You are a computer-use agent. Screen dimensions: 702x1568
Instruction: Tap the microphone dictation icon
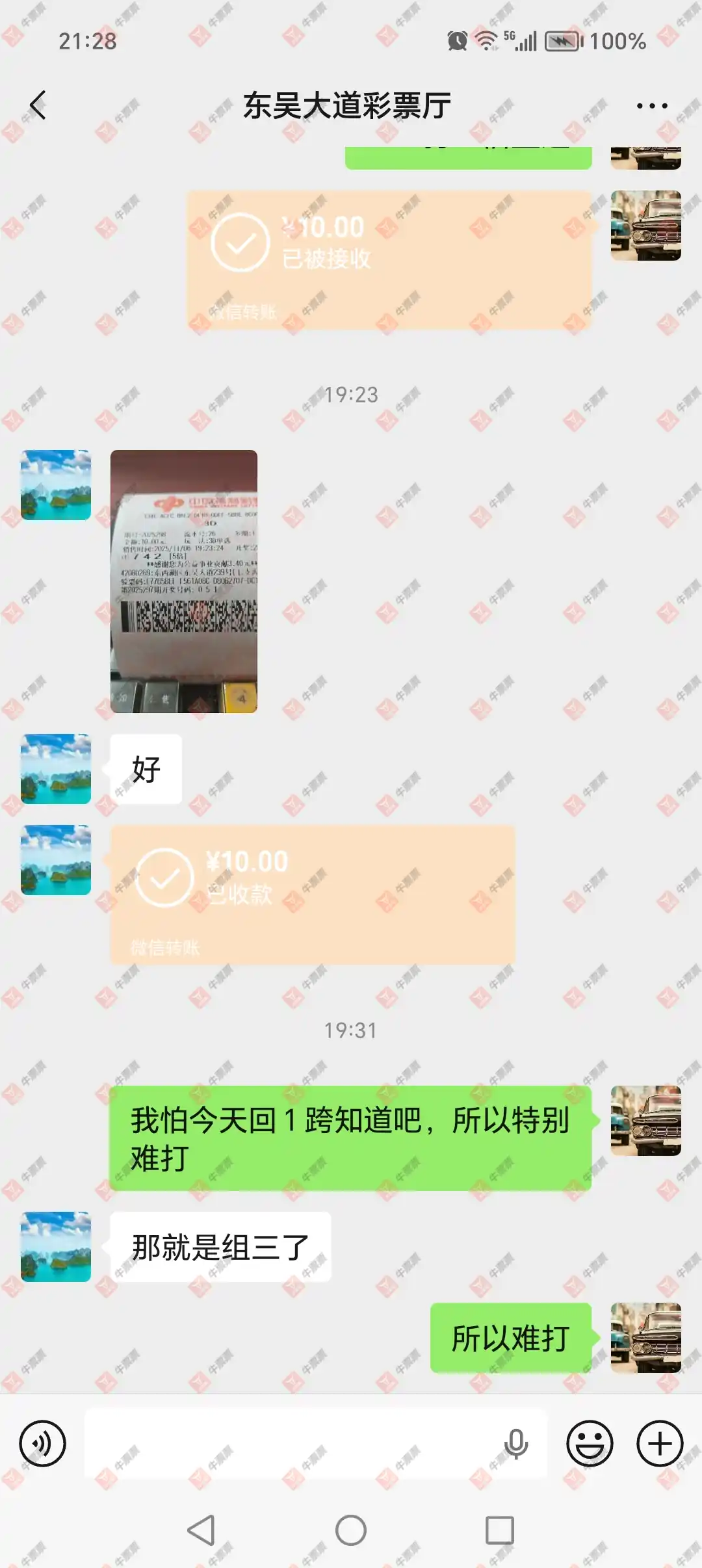(x=516, y=1443)
